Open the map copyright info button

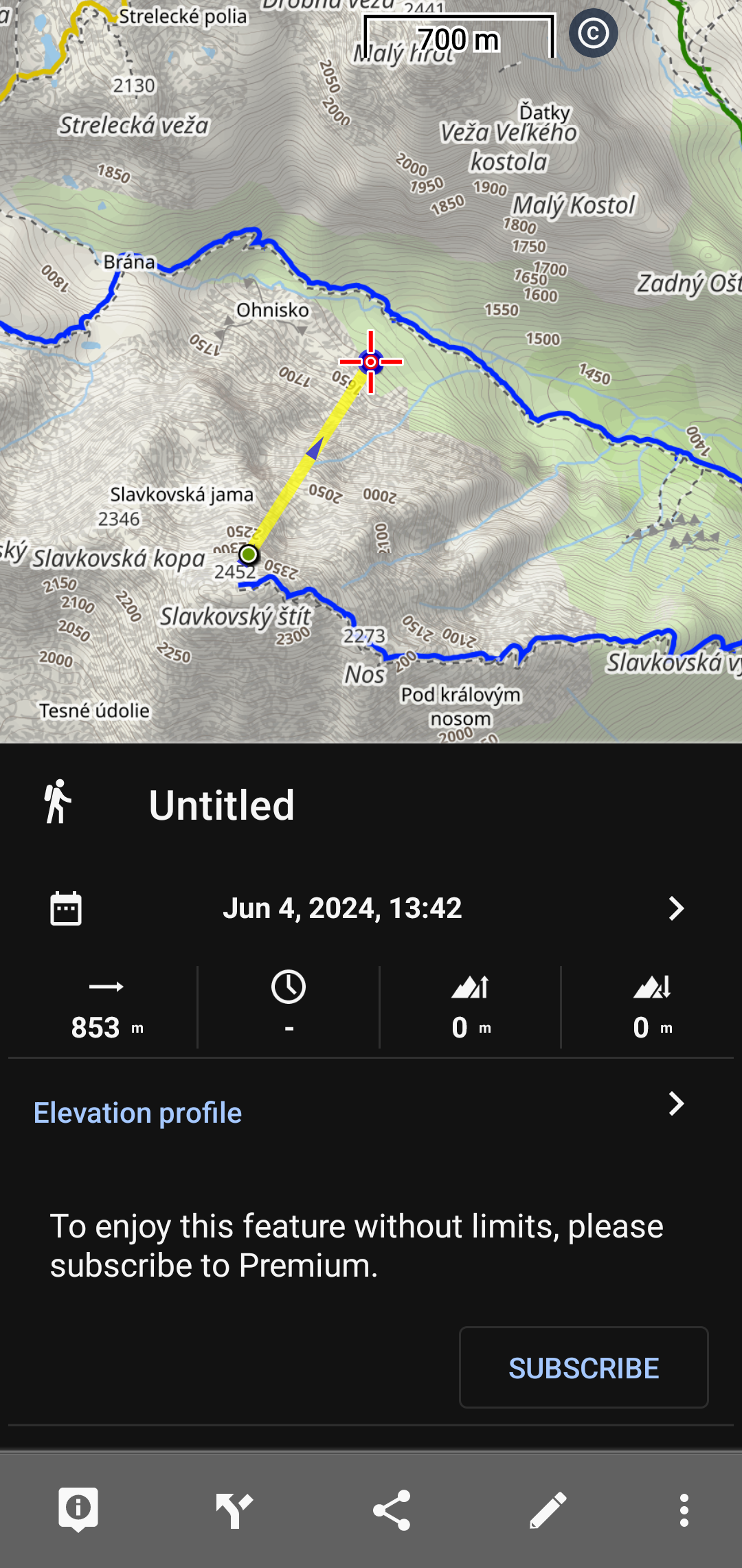pos(593,33)
